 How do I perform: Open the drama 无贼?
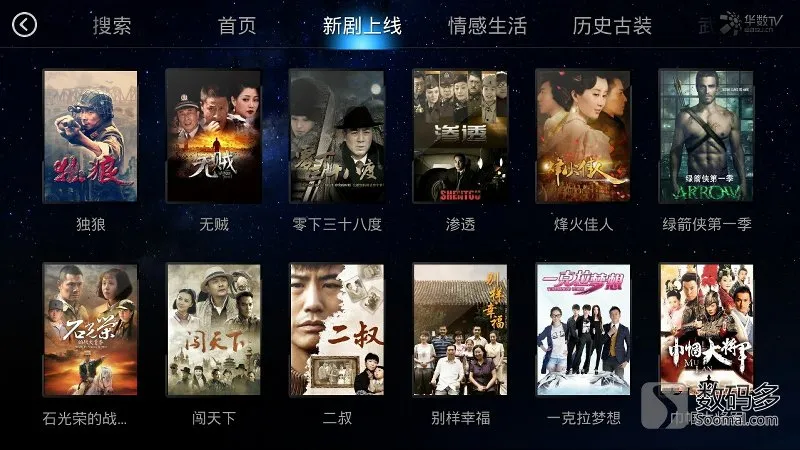click(x=213, y=136)
